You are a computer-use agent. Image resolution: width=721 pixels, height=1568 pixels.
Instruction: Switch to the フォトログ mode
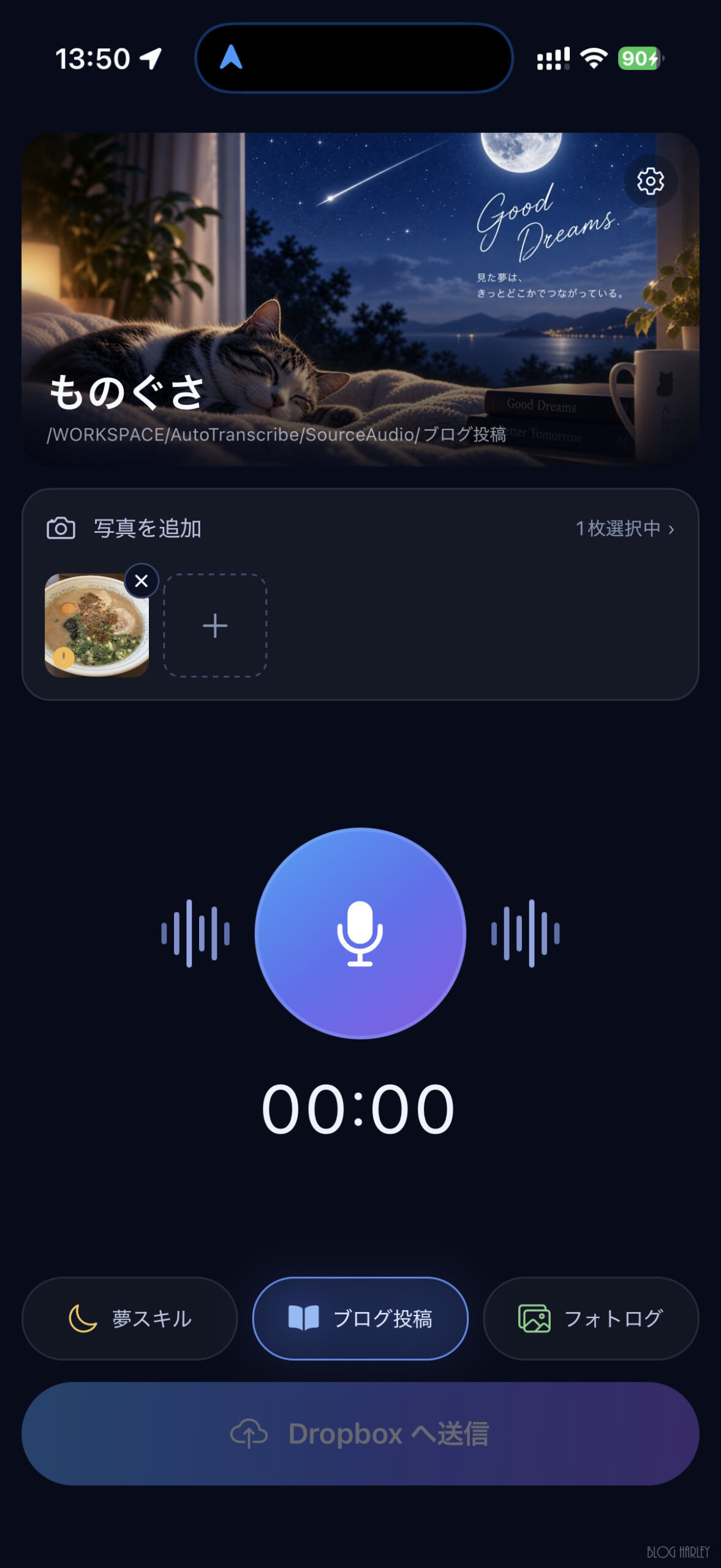[x=591, y=1318]
